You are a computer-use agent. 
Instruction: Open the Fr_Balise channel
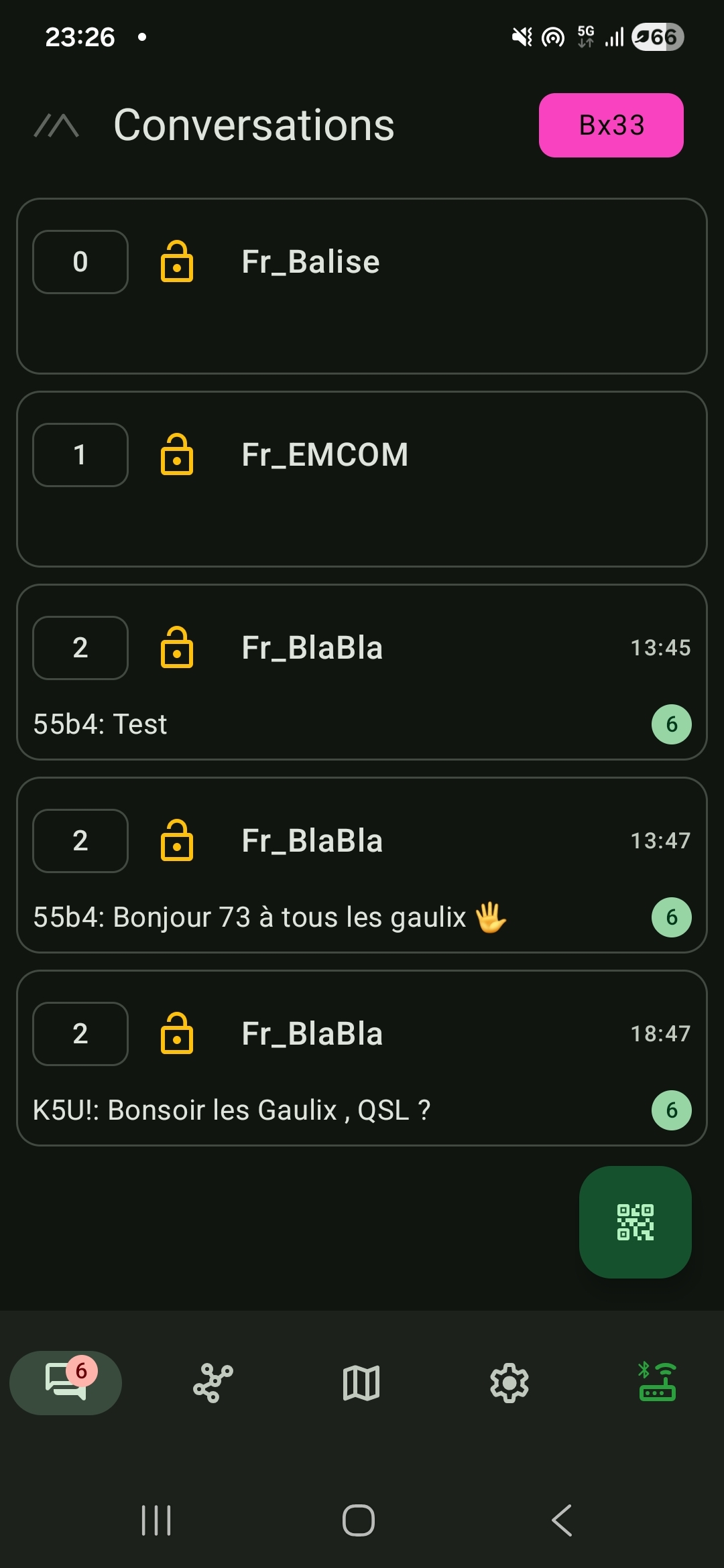(362, 286)
